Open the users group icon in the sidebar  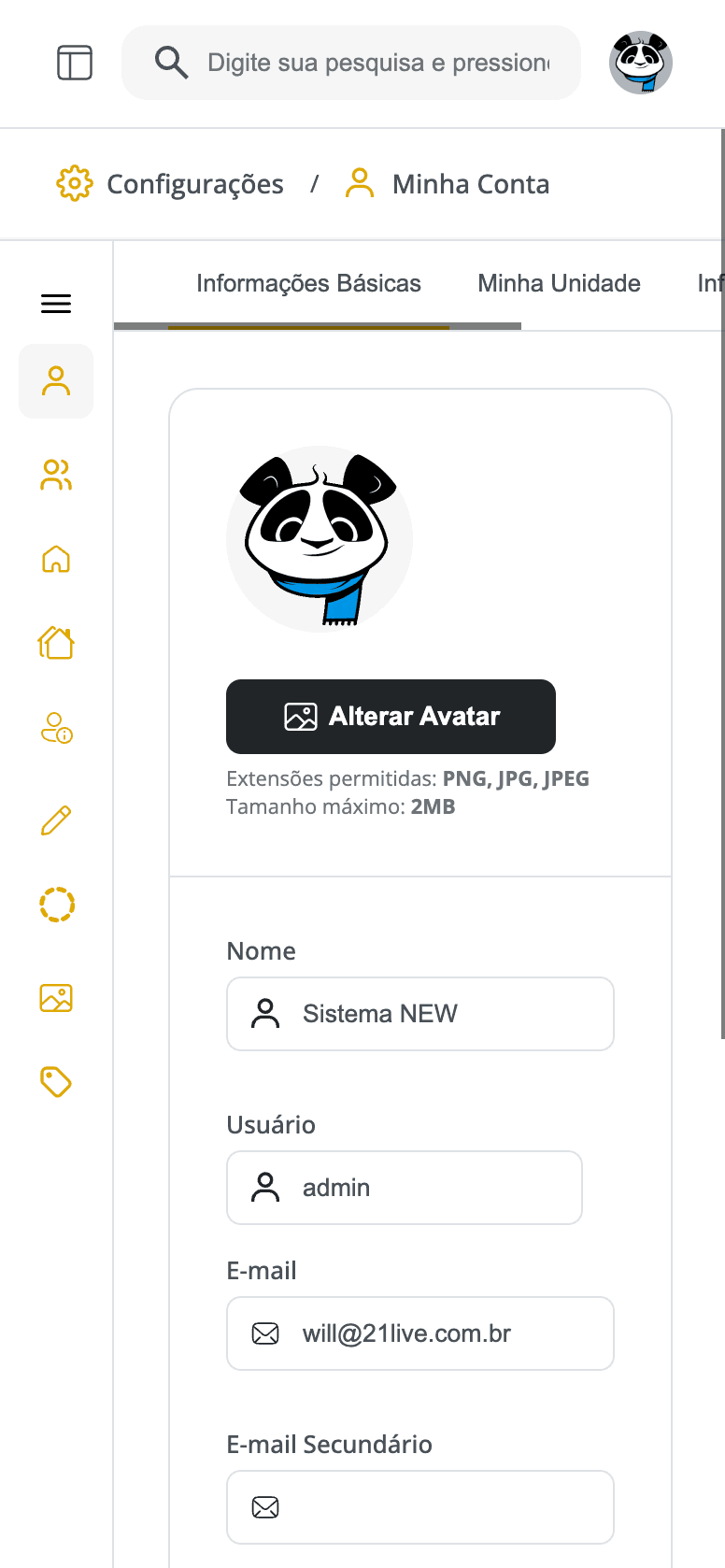[56, 475]
